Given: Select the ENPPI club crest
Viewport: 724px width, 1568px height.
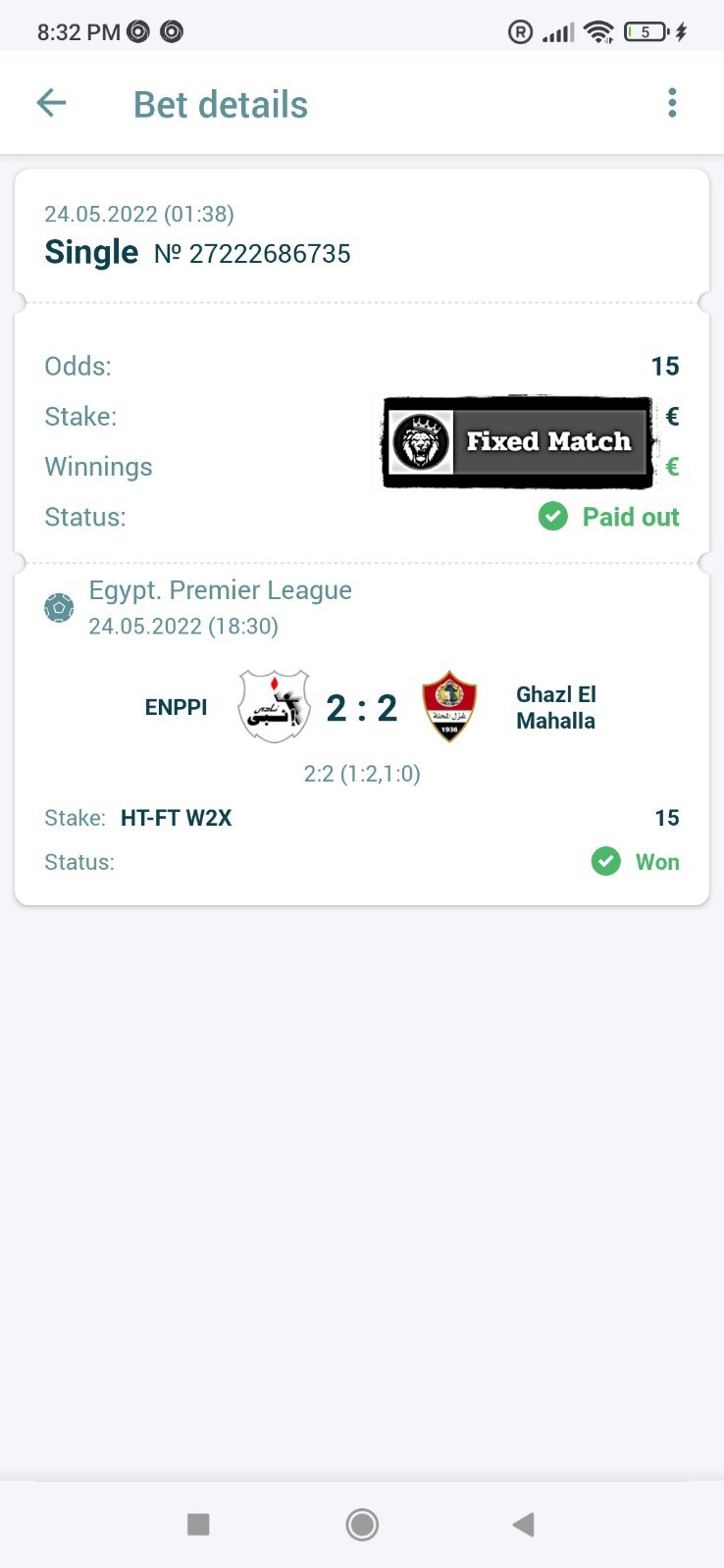Looking at the screenshot, I should [x=273, y=706].
